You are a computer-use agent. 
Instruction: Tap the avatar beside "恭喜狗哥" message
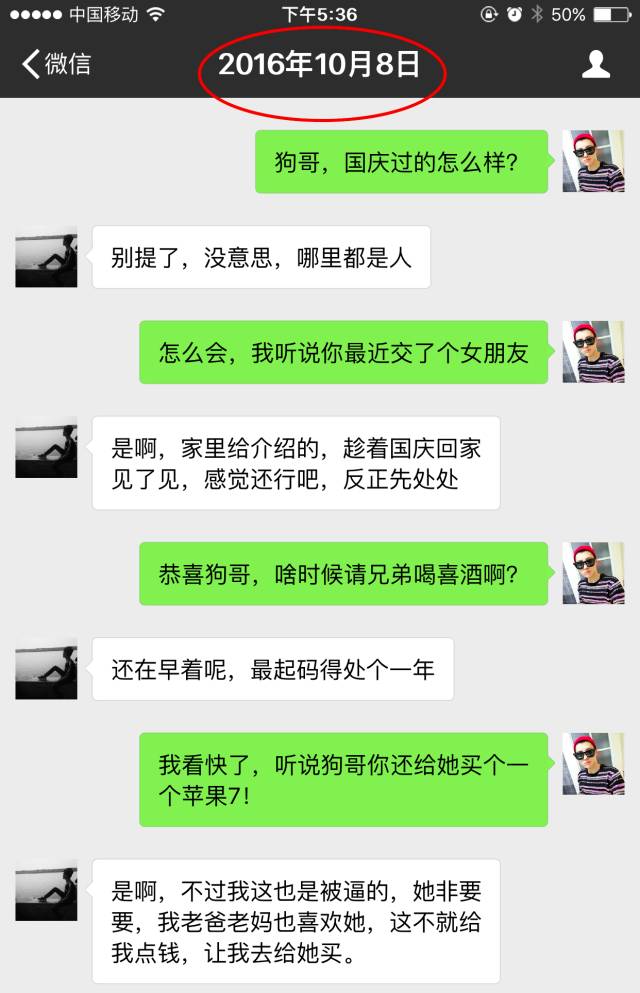[593, 573]
